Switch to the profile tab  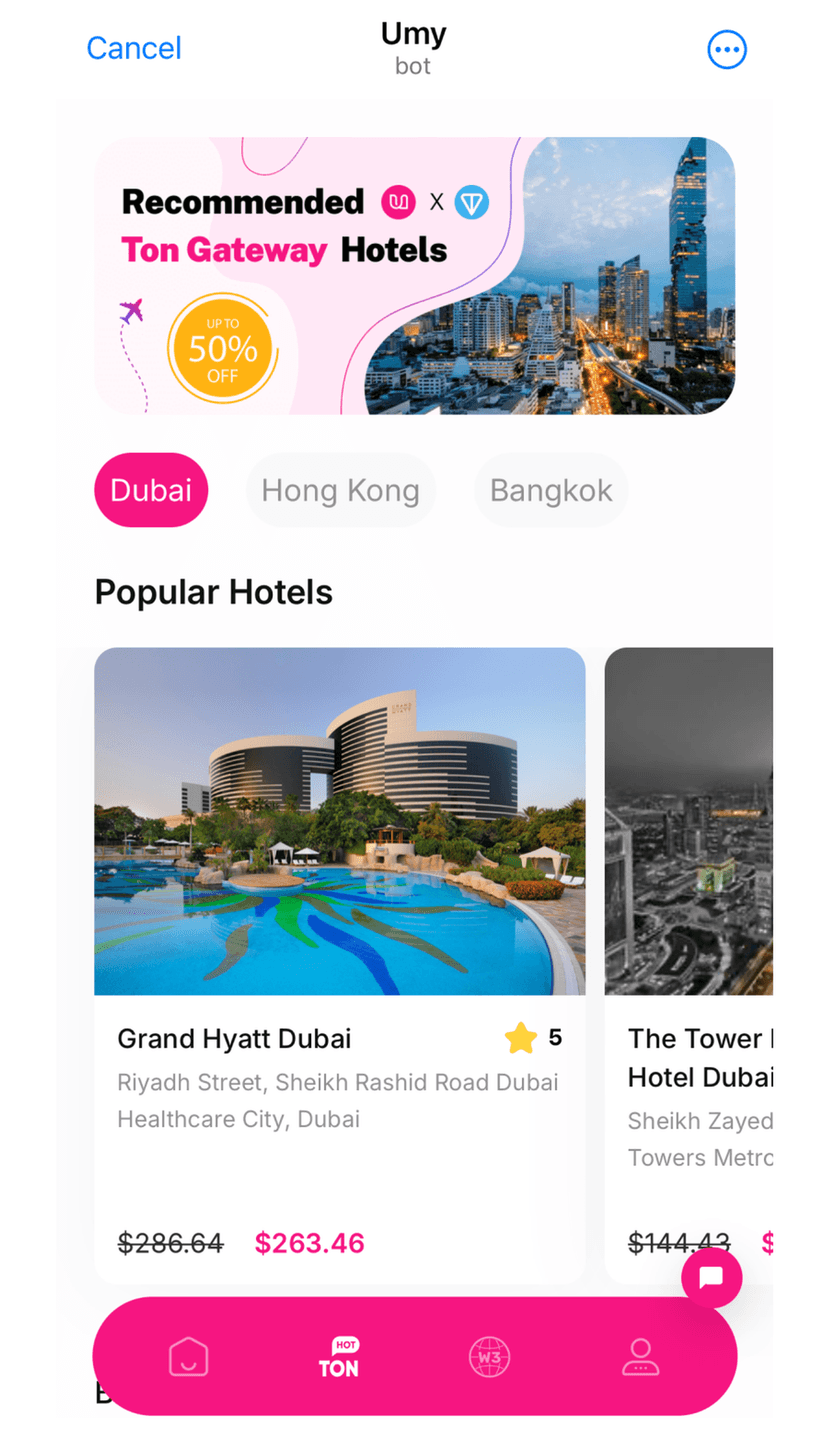(x=640, y=1357)
